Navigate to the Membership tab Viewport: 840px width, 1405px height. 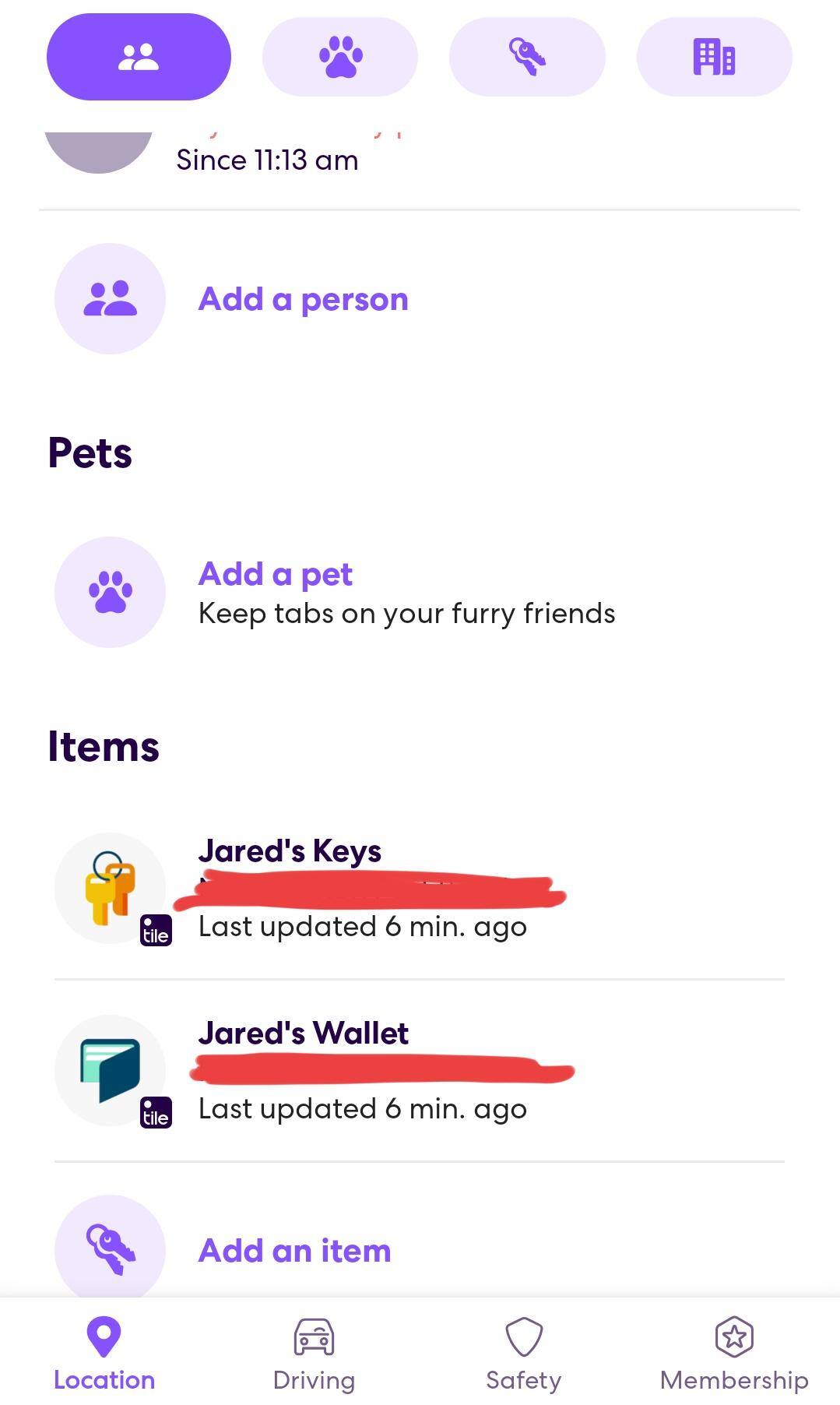734,1354
